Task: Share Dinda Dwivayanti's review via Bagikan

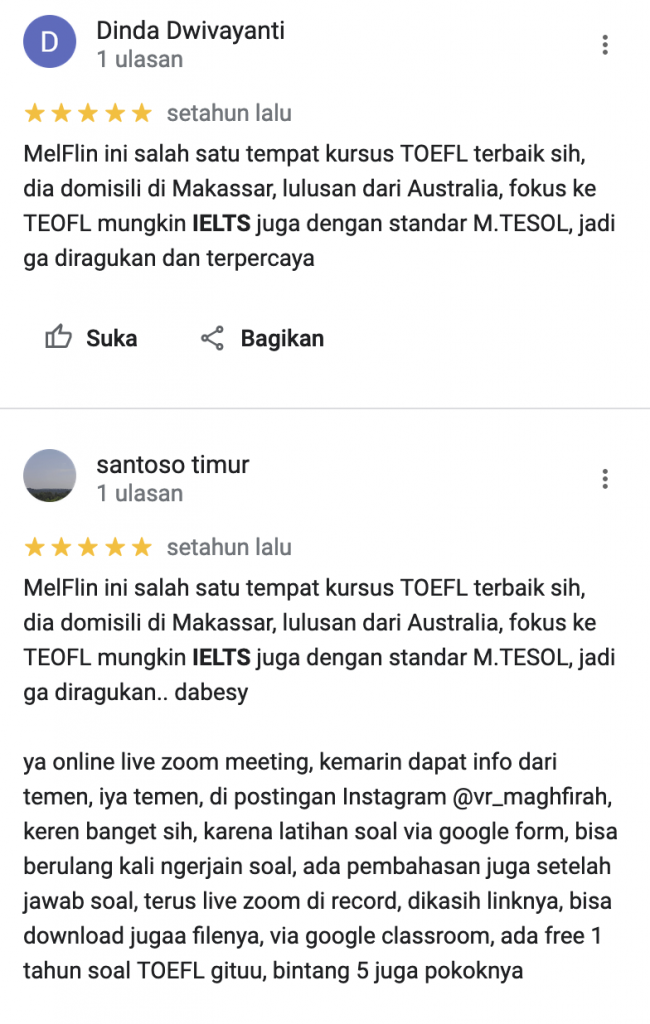Action: click(x=263, y=338)
